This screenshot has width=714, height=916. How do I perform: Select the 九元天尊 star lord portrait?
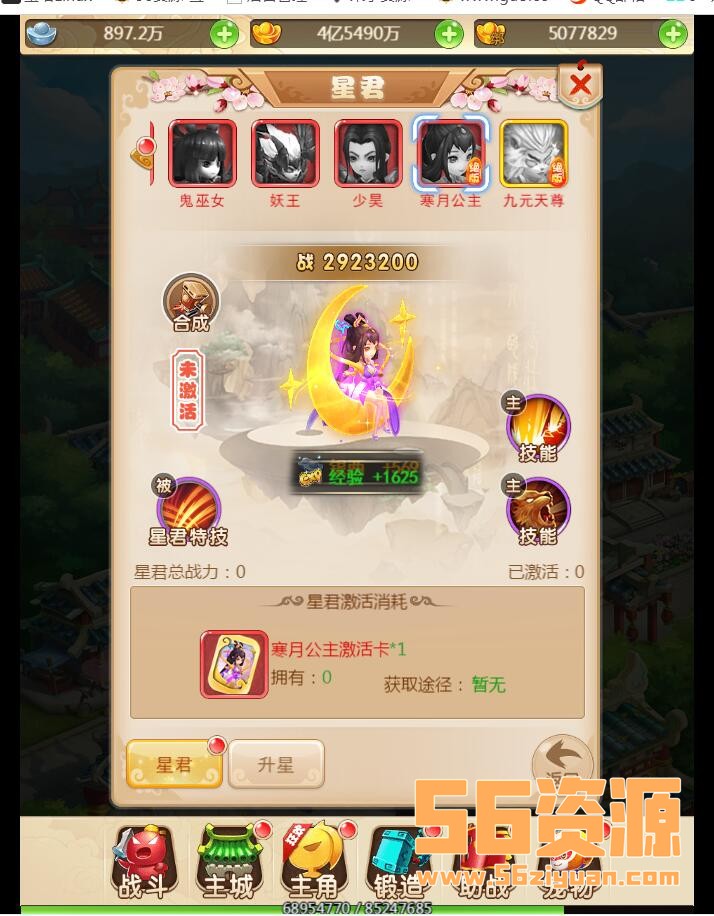tap(533, 154)
